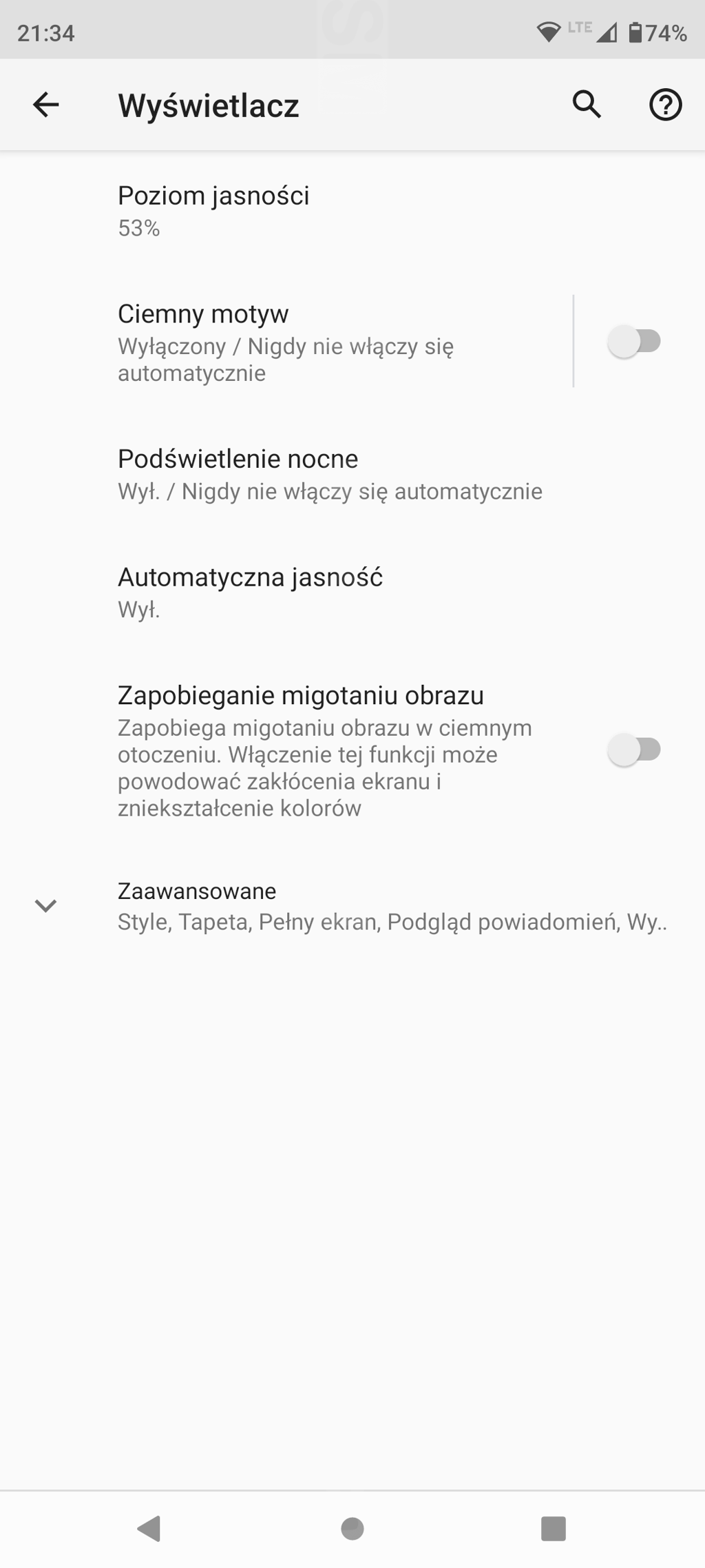Open Poziom jasności setting

point(213,210)
